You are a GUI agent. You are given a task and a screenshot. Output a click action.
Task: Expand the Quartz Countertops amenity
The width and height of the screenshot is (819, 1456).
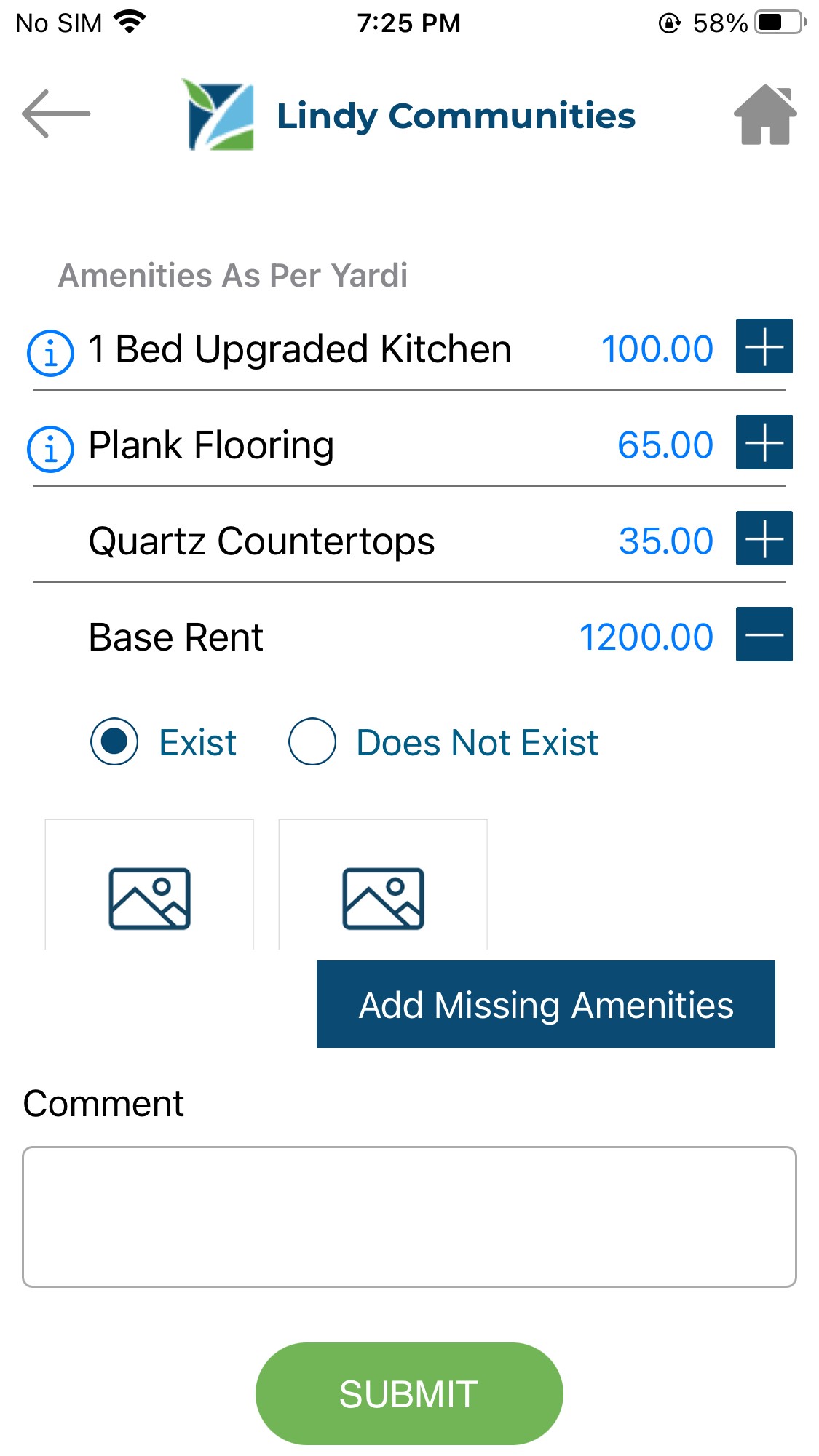[764, 538]
